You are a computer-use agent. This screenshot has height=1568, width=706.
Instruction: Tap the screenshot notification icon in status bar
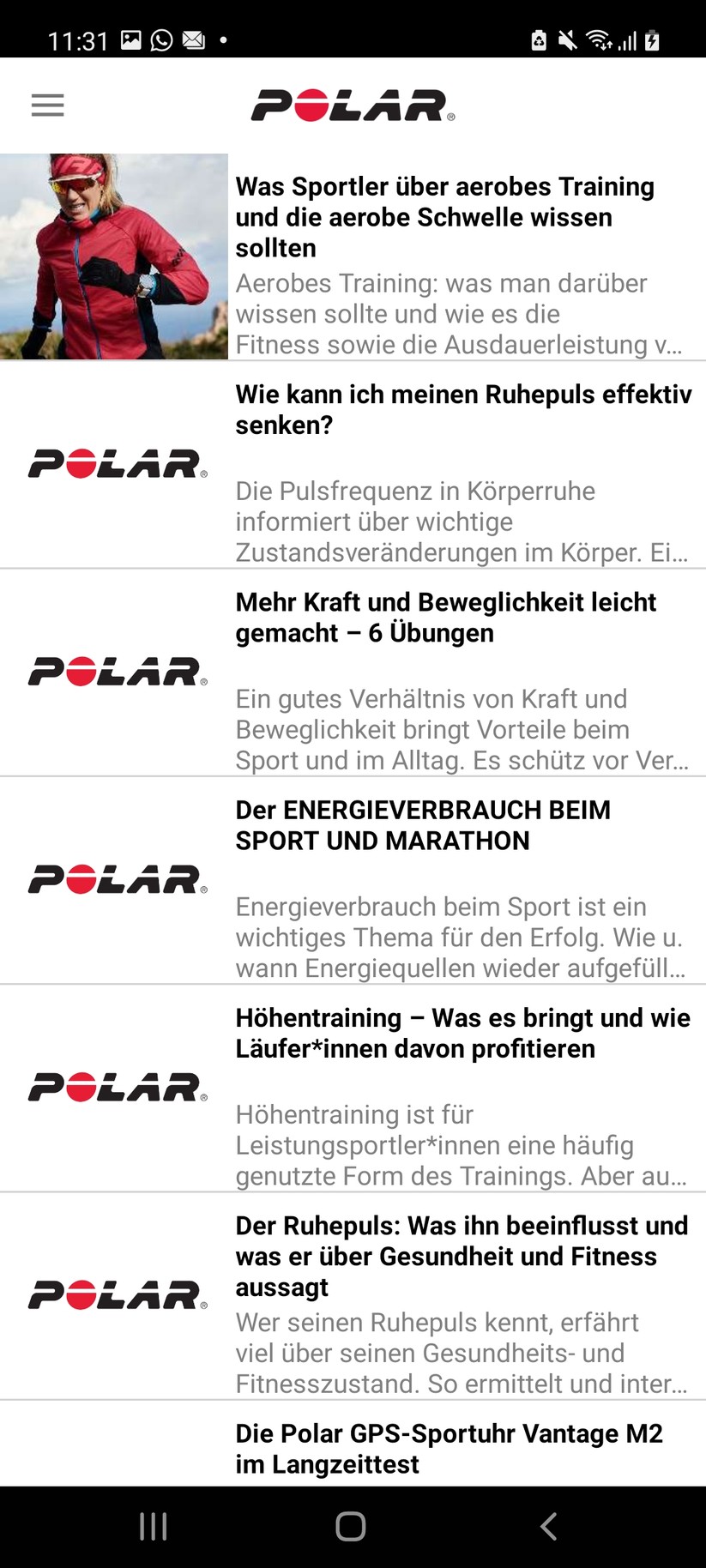pos(130,39)
